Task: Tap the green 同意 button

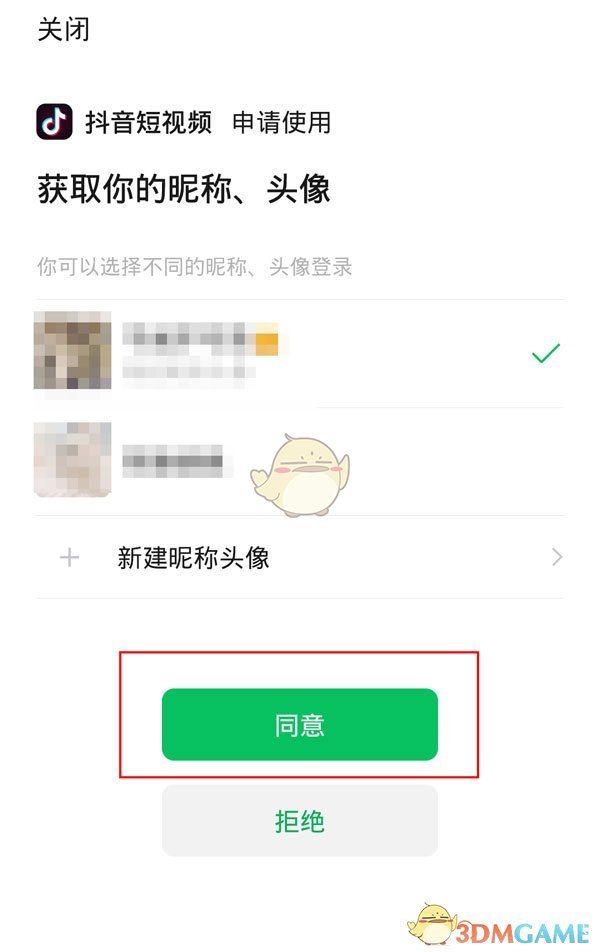Action: coord(299,725)
